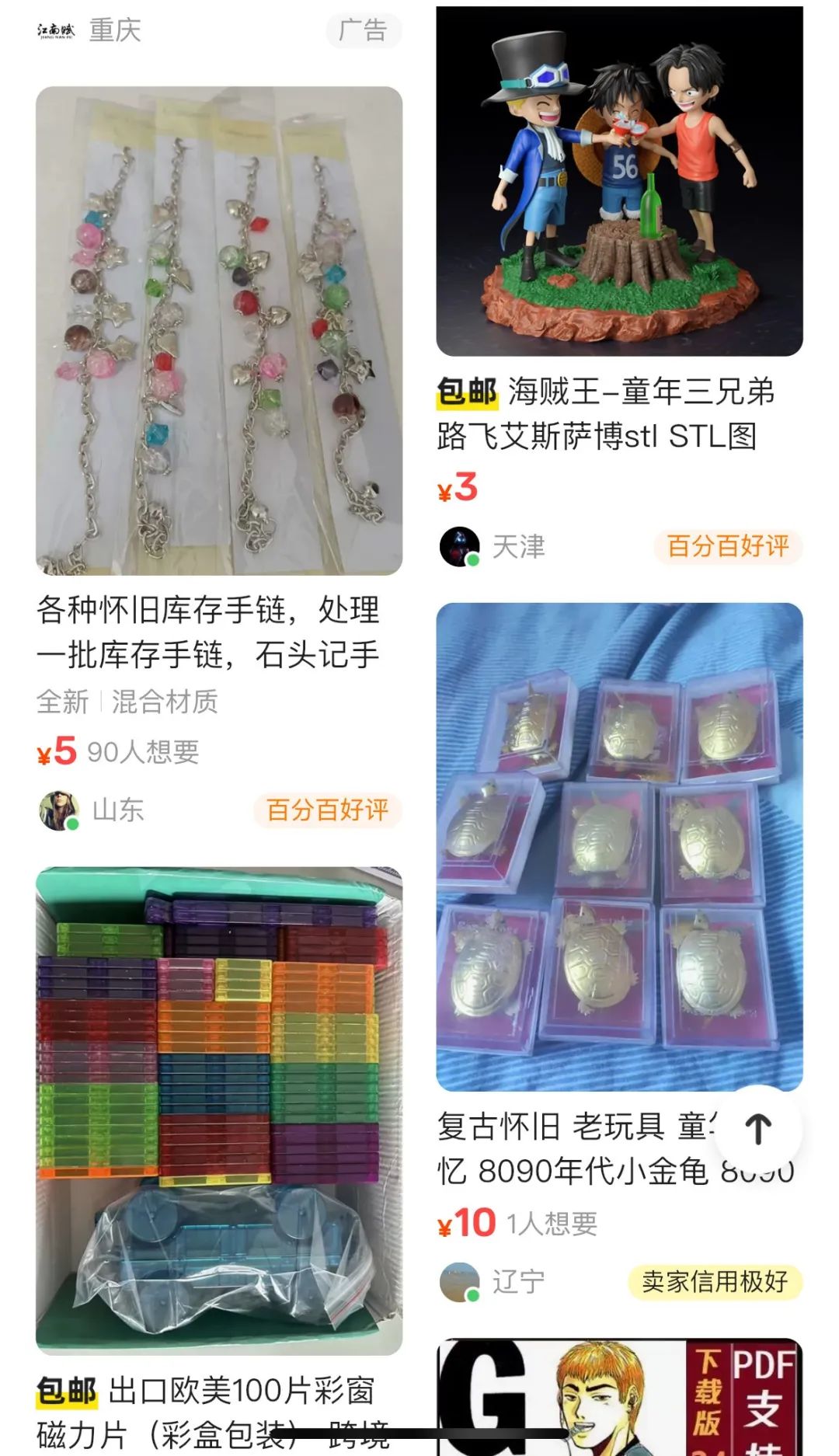
Task: Open the PDF manga listing image
Action: [x=619, y=1395]
